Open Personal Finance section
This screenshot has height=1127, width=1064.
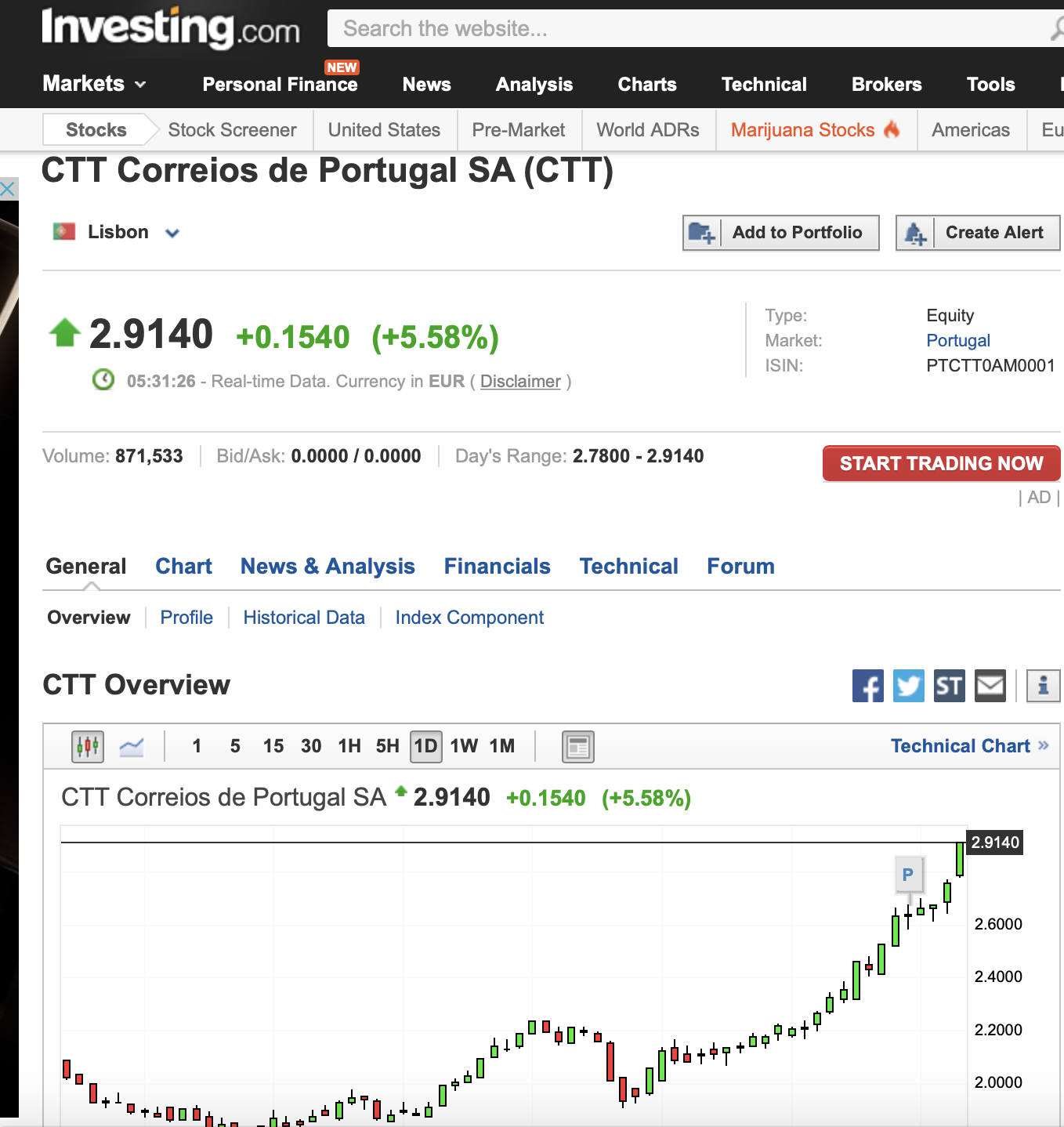point(280,84)
